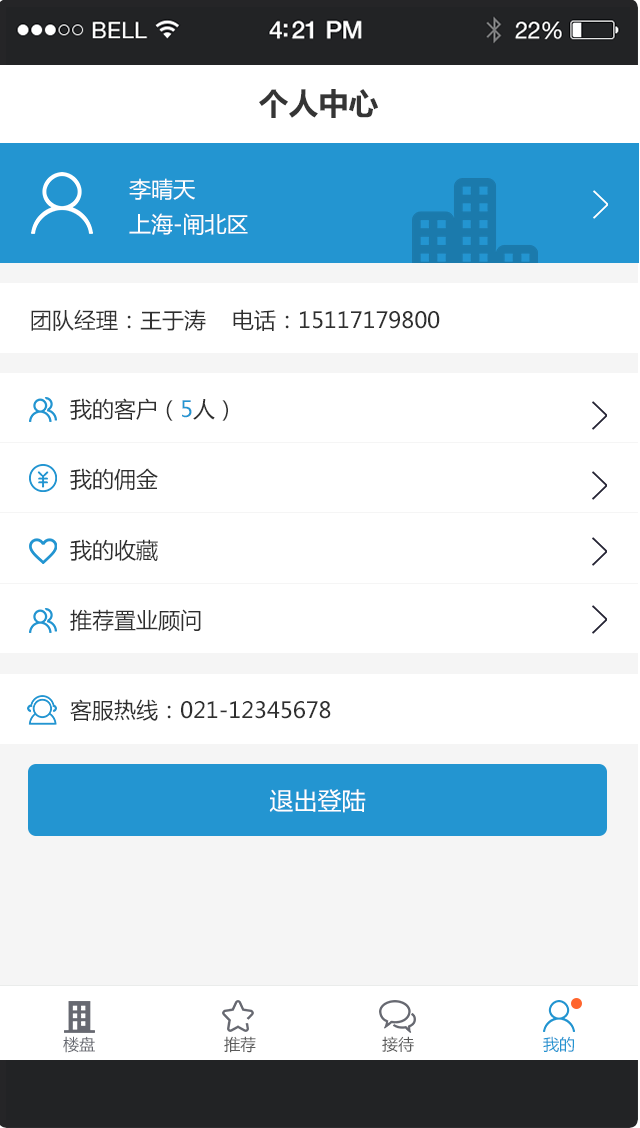Image resolution: width=640 pixels, height=1128 pixels.
Task: Tap the 退出登陆 button
Action: [317, 800]
